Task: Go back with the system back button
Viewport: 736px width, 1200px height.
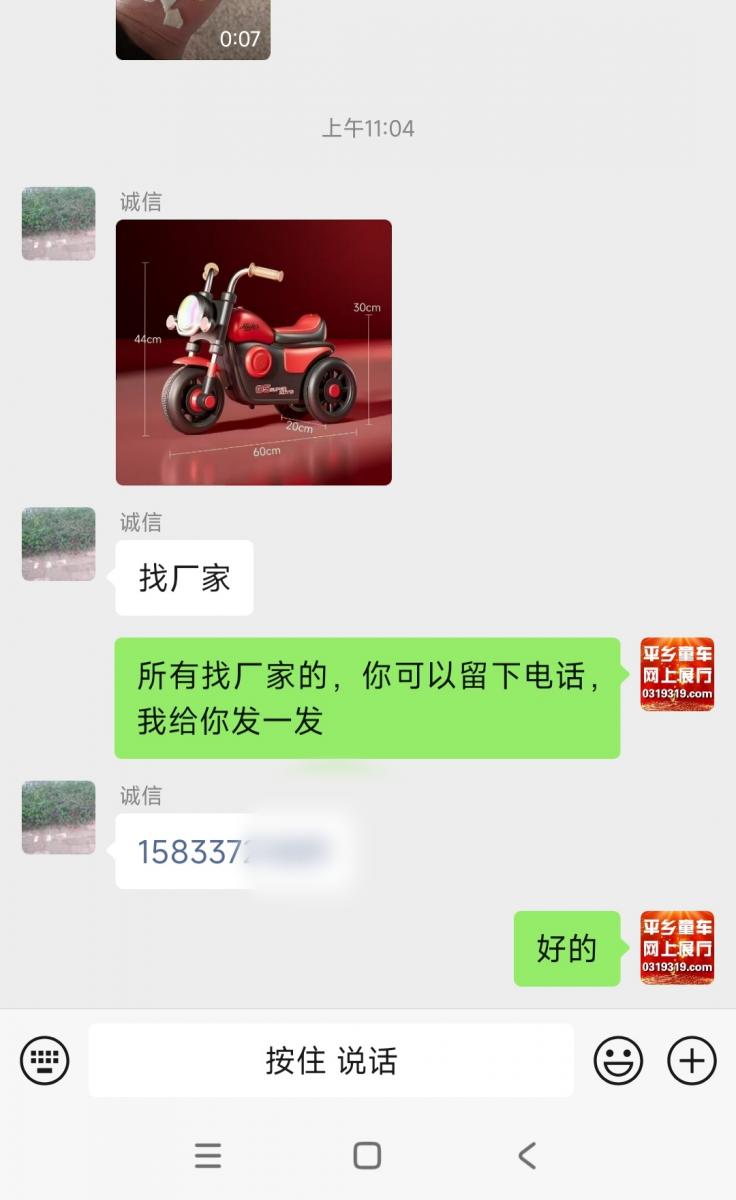Action: tap(527, 1156)
